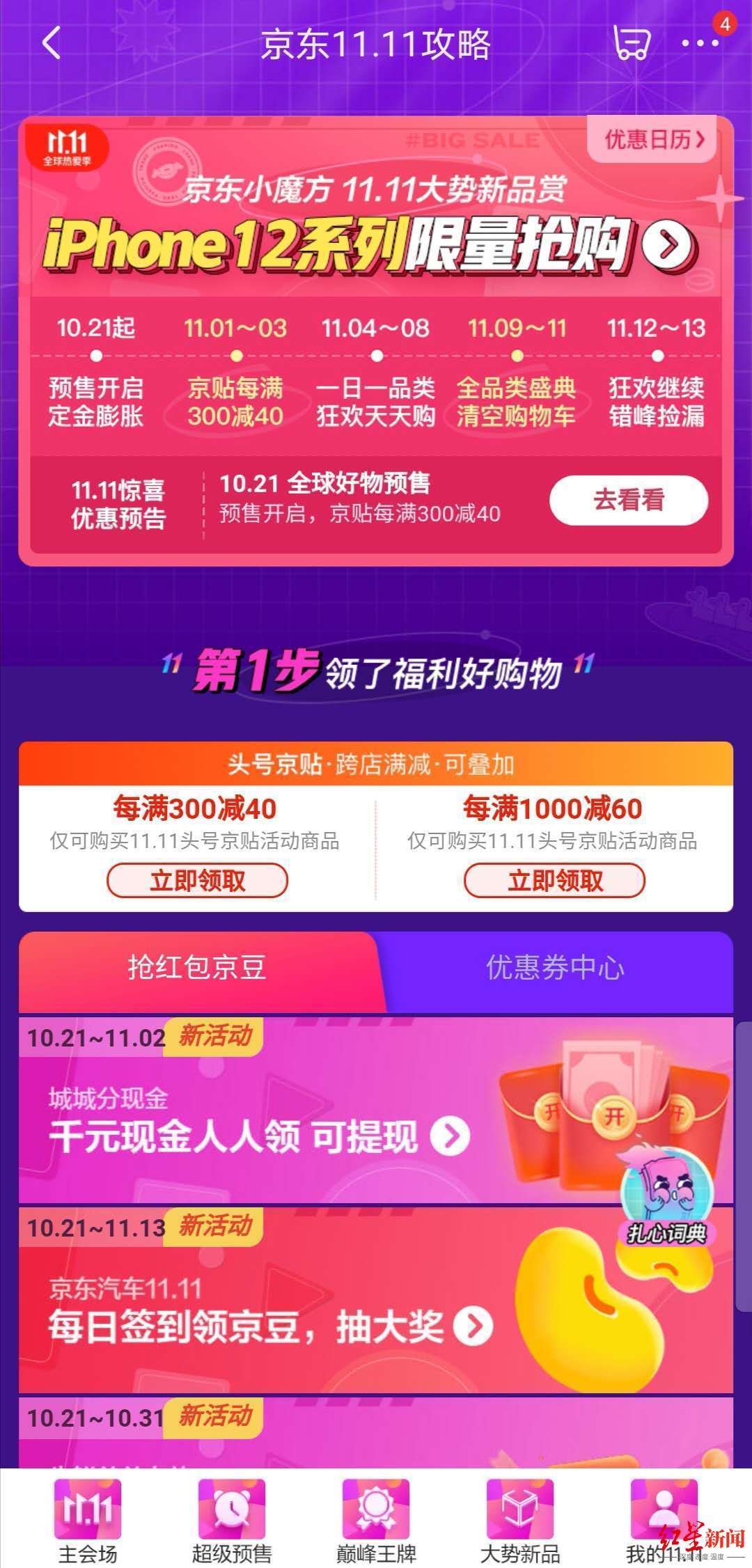Tap 去看看 for global presale
752x1568 pixels.
628,500
